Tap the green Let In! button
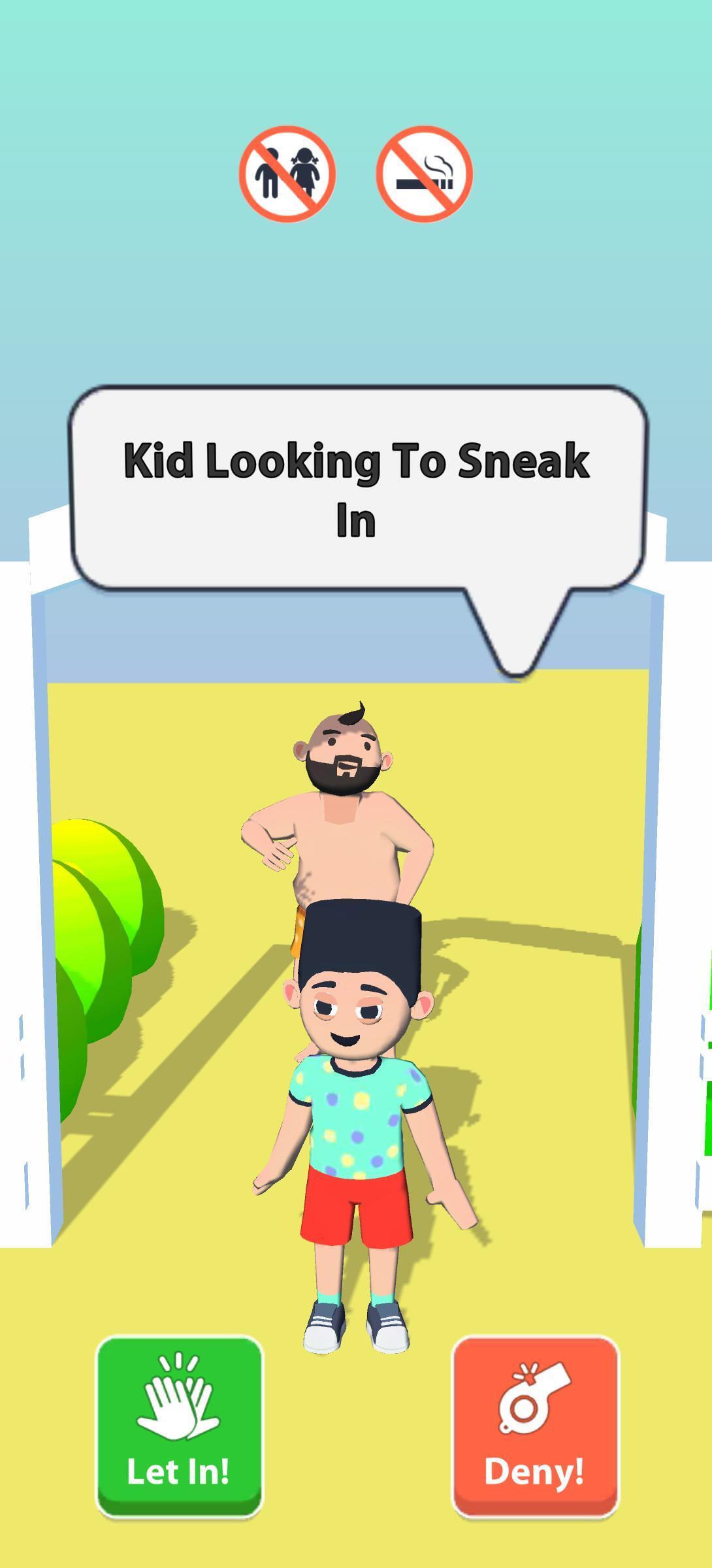This screenshot has width=712, height=1568. (179, 1424)
